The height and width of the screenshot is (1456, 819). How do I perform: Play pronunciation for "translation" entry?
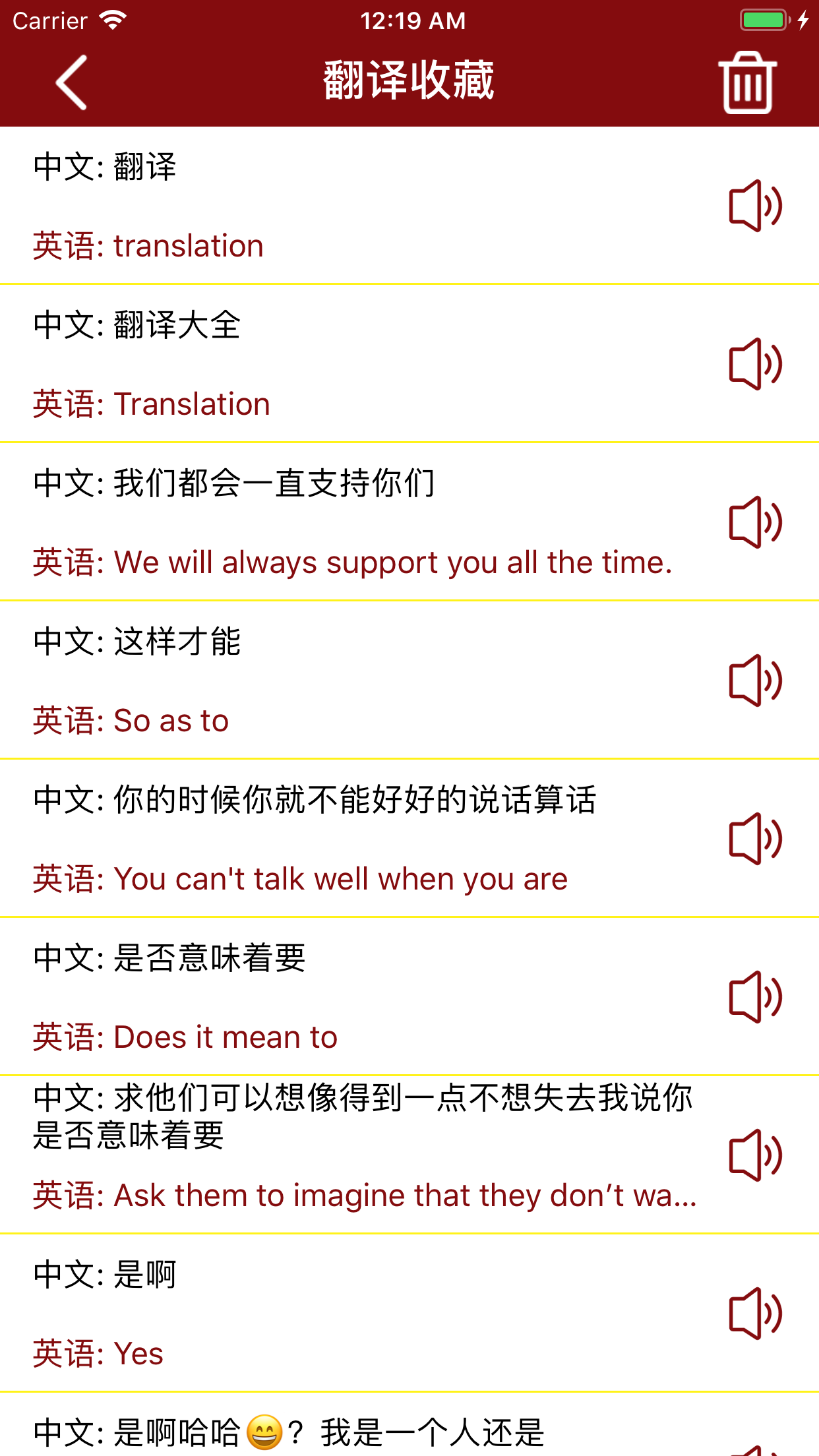[x=754, y=204]
